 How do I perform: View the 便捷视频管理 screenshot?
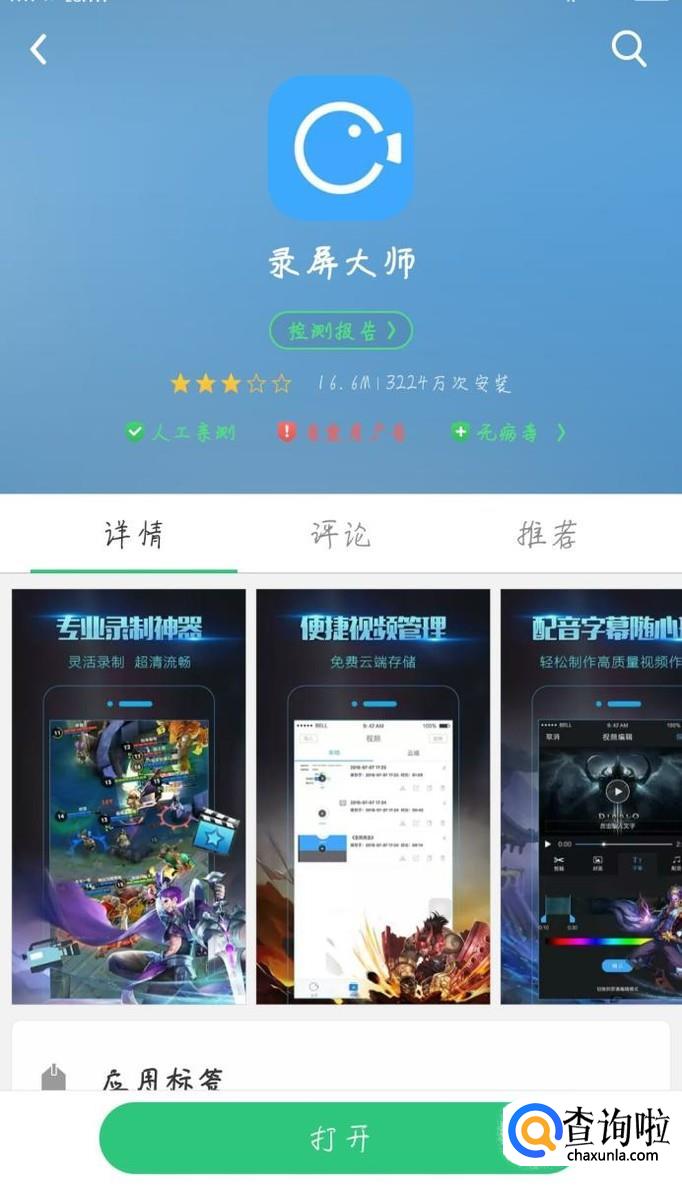click(373, 796)
